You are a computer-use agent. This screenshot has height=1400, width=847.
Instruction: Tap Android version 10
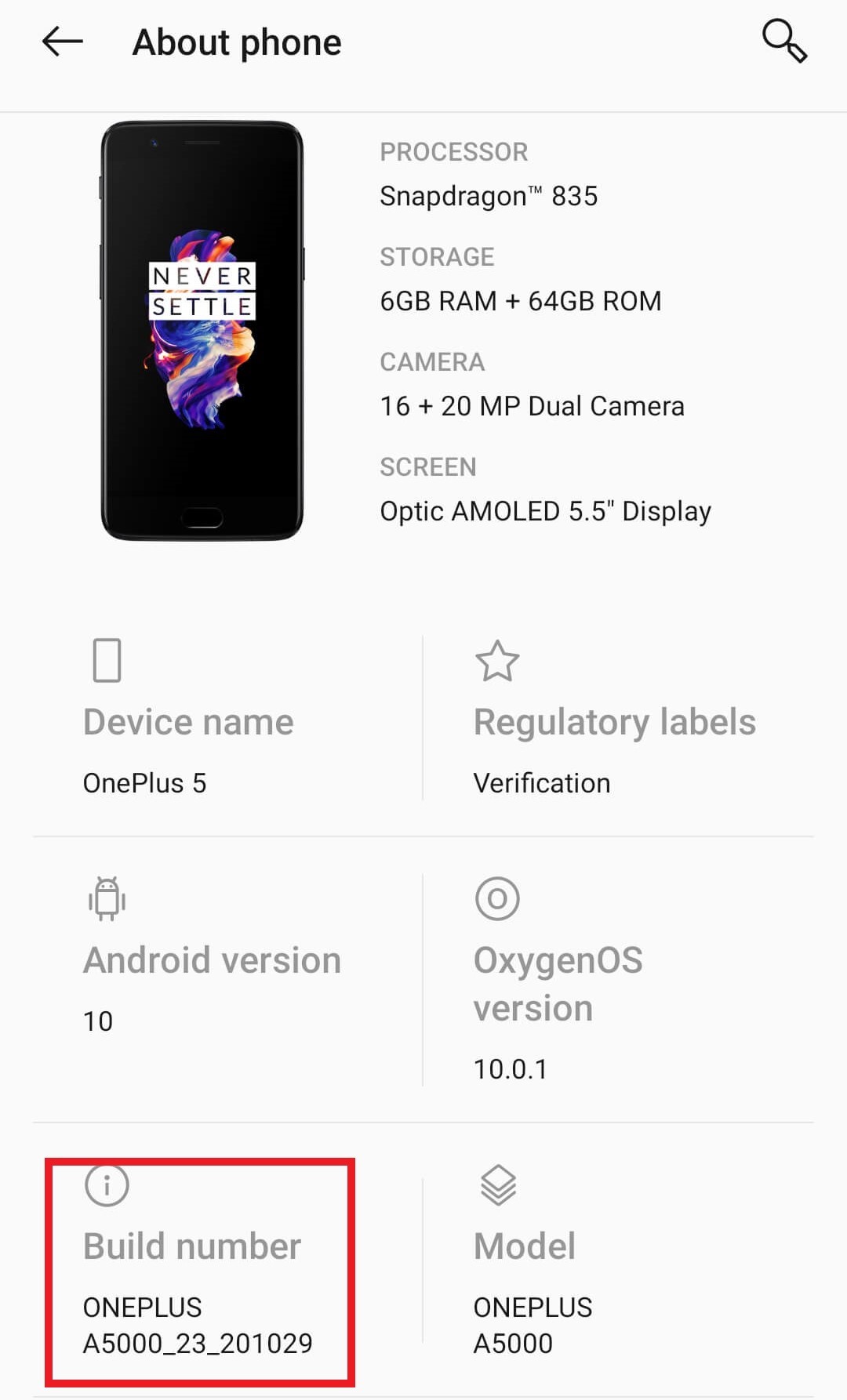pyautogui.click(x=97, y=1021)
